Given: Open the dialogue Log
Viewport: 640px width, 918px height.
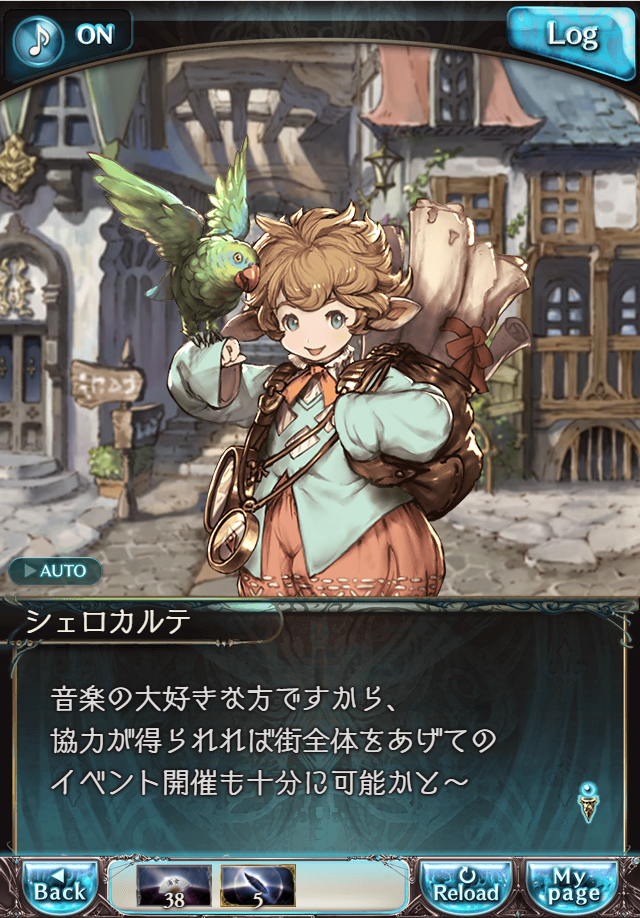Looking at the screenshot, I should (572, 36).
